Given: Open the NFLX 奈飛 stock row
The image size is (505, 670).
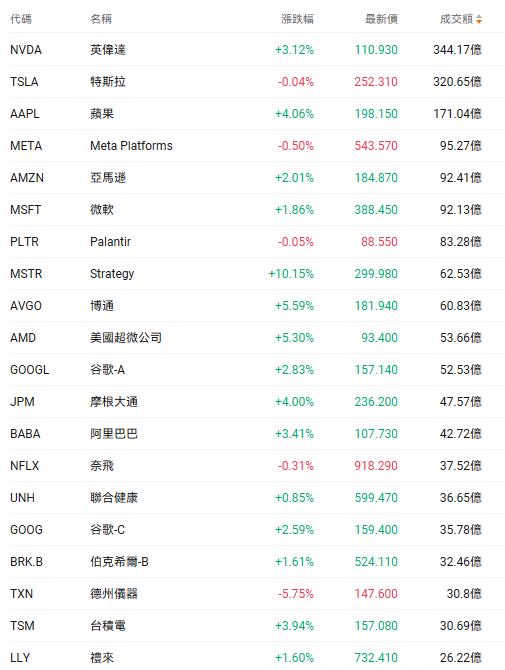Looking at the screenshot, I should pos(257,466).
